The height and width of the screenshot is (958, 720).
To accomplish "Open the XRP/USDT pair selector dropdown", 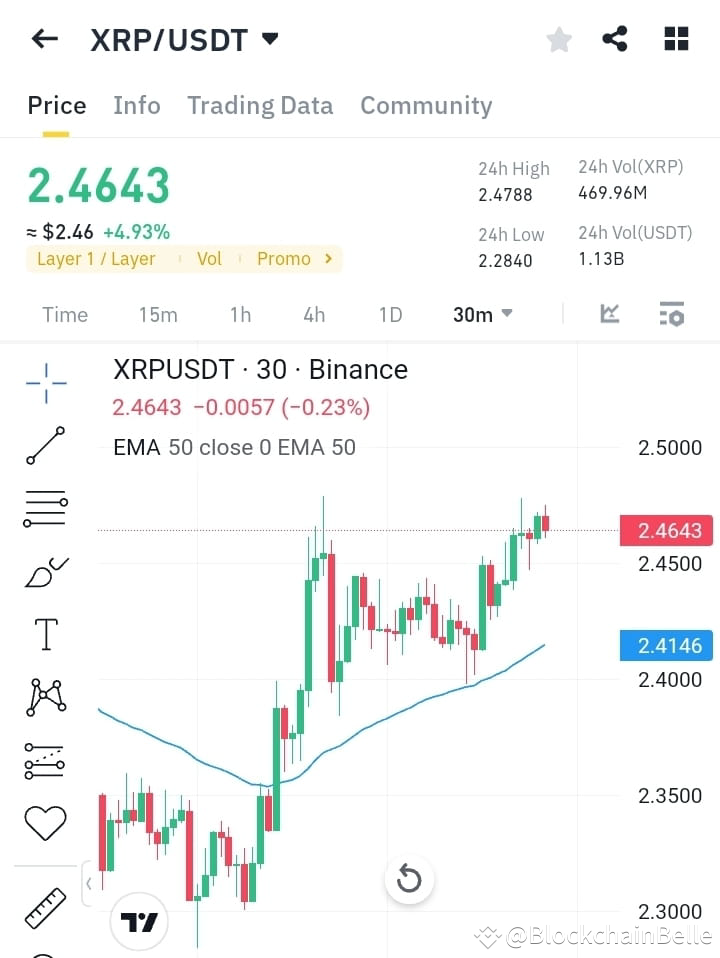I will [x=185, y=39].
